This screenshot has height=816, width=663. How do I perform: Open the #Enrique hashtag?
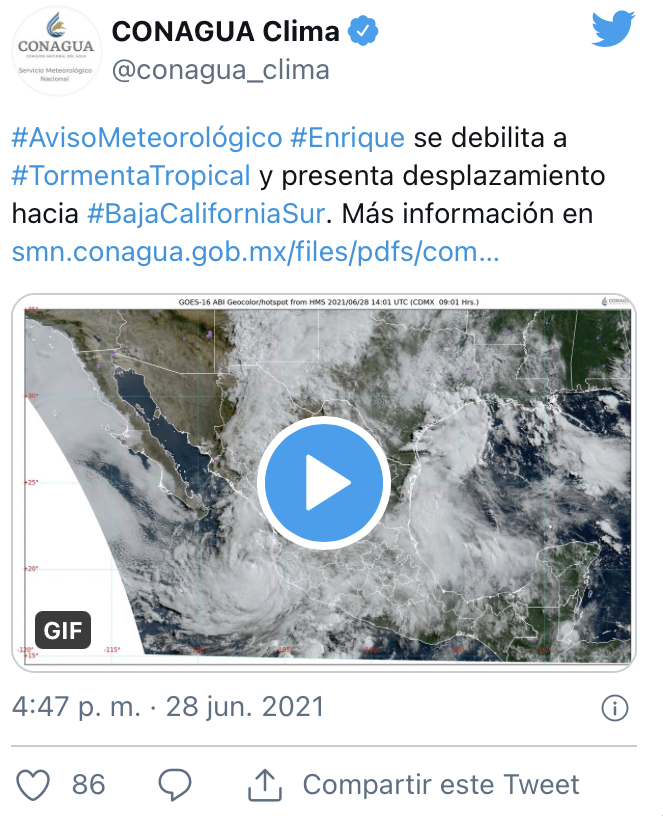(x=347, y=138)
